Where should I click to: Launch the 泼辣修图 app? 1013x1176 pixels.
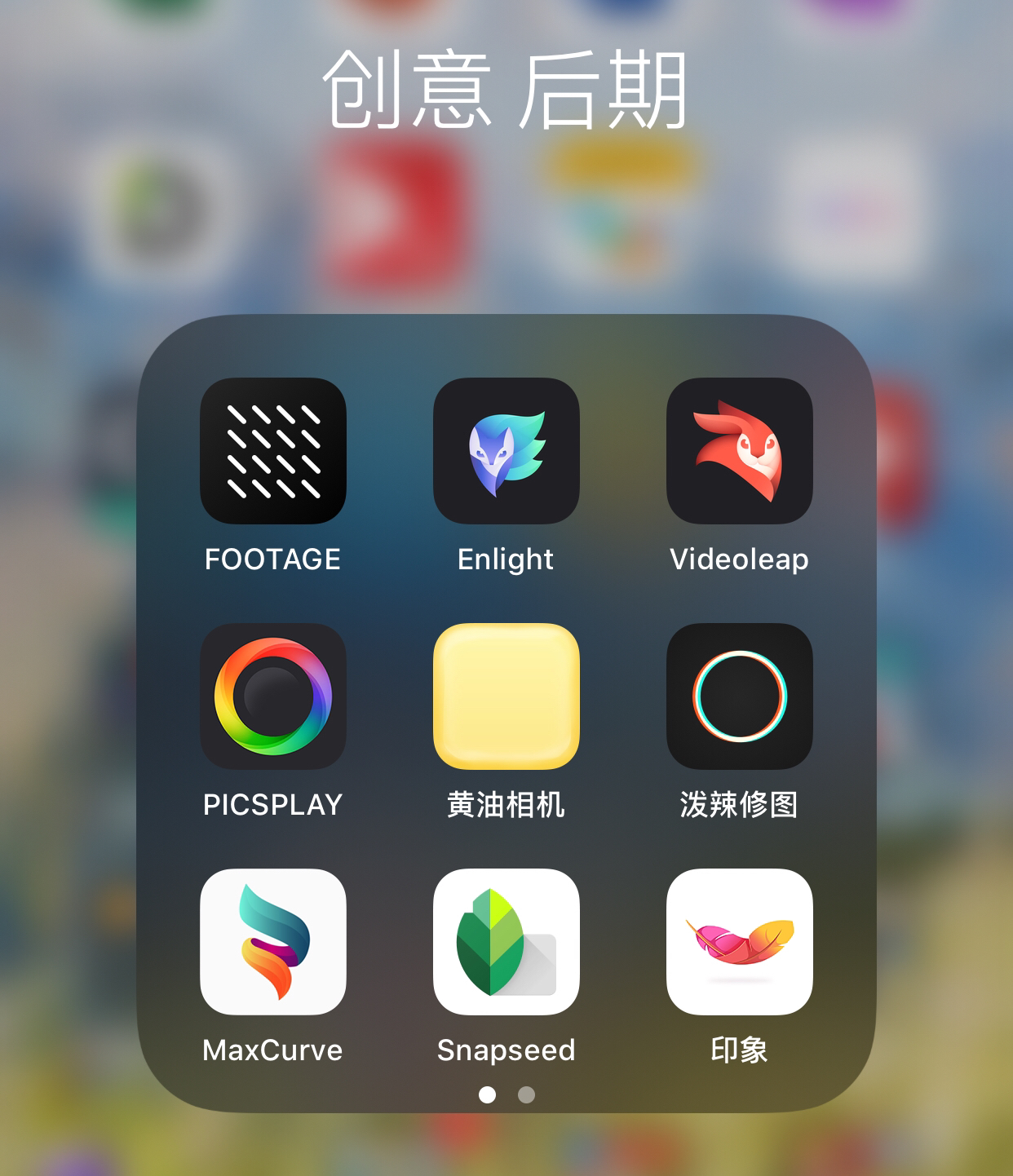(739, 696)
